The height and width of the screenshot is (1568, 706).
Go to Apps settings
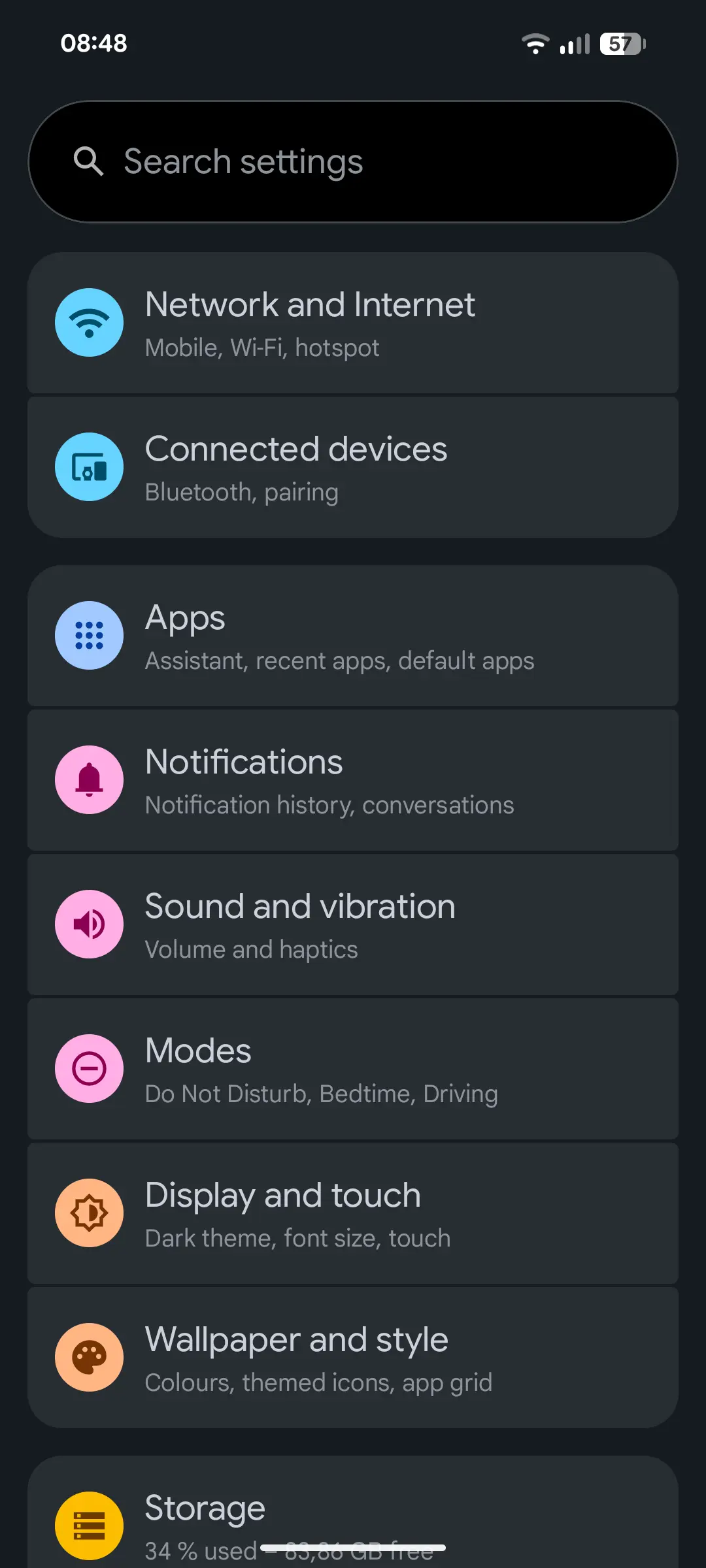tap(353, 636)
